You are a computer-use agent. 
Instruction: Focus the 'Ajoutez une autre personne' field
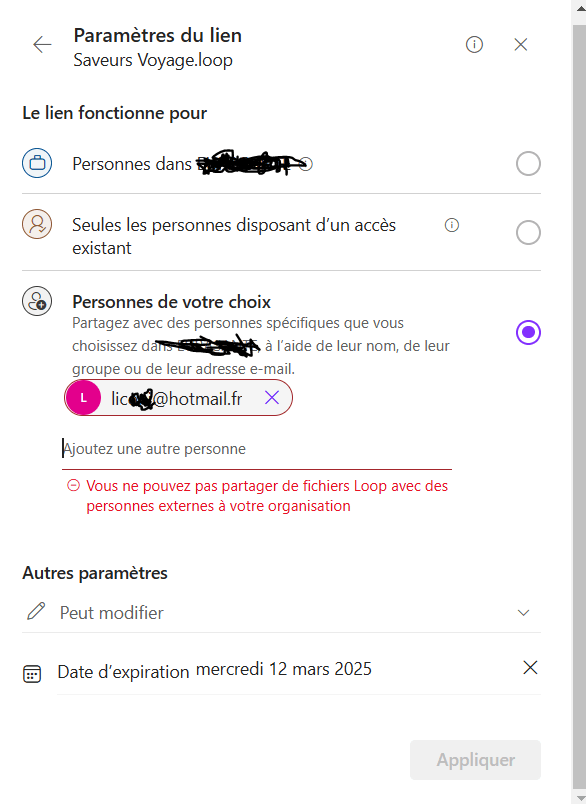[x=257, y=449]
